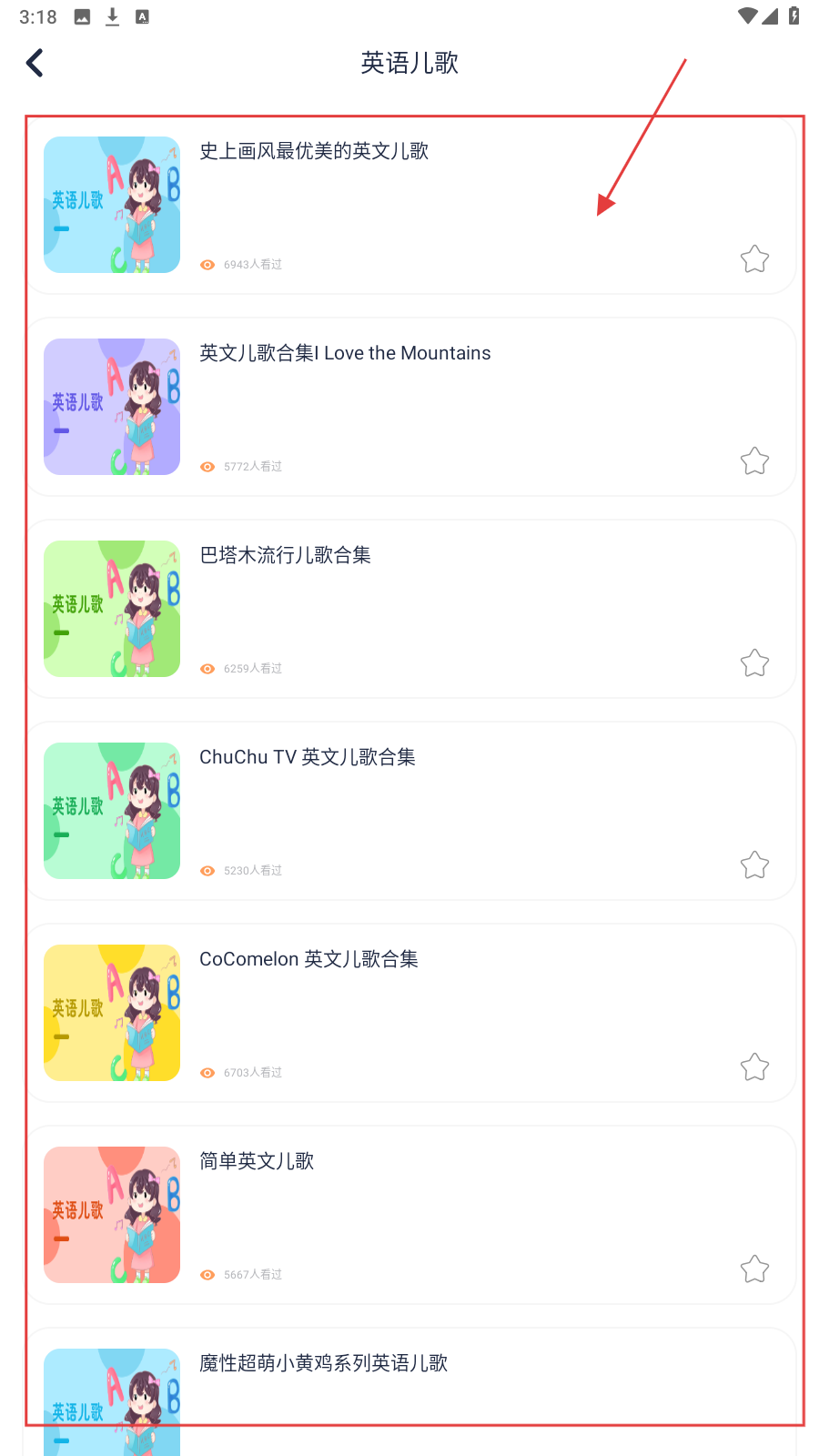This screenshot has width=819, height=1456.
Task: Open CoComelon 英文儿歌合集
Action: 308,959
